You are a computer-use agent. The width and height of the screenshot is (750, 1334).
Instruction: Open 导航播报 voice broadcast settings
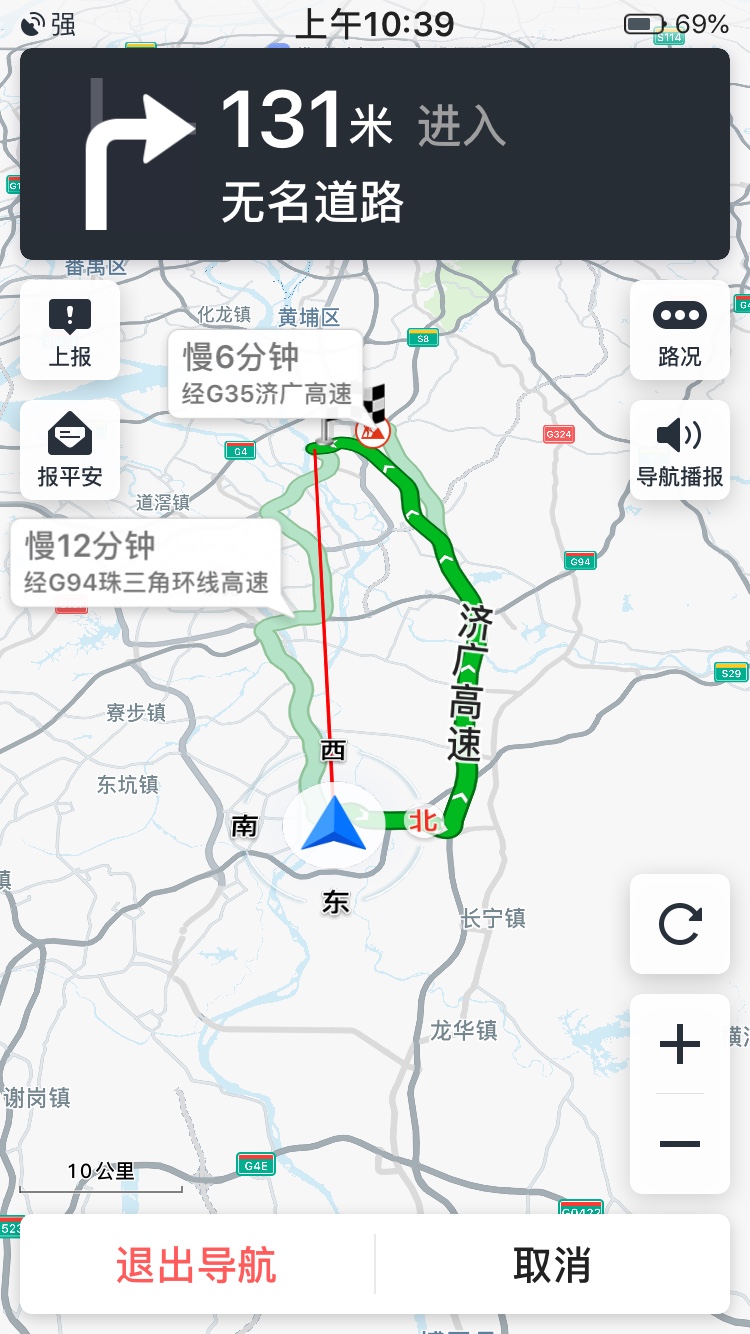680,450
